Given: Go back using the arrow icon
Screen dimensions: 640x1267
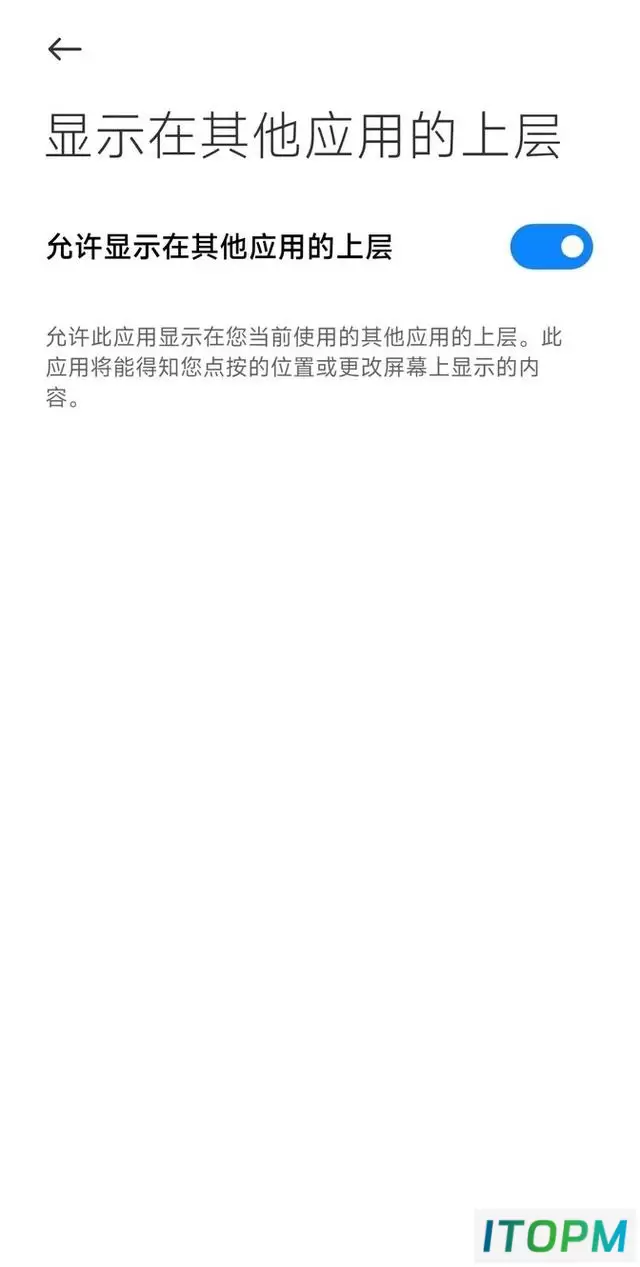Looking at the screenshot, I should point(64,49).
